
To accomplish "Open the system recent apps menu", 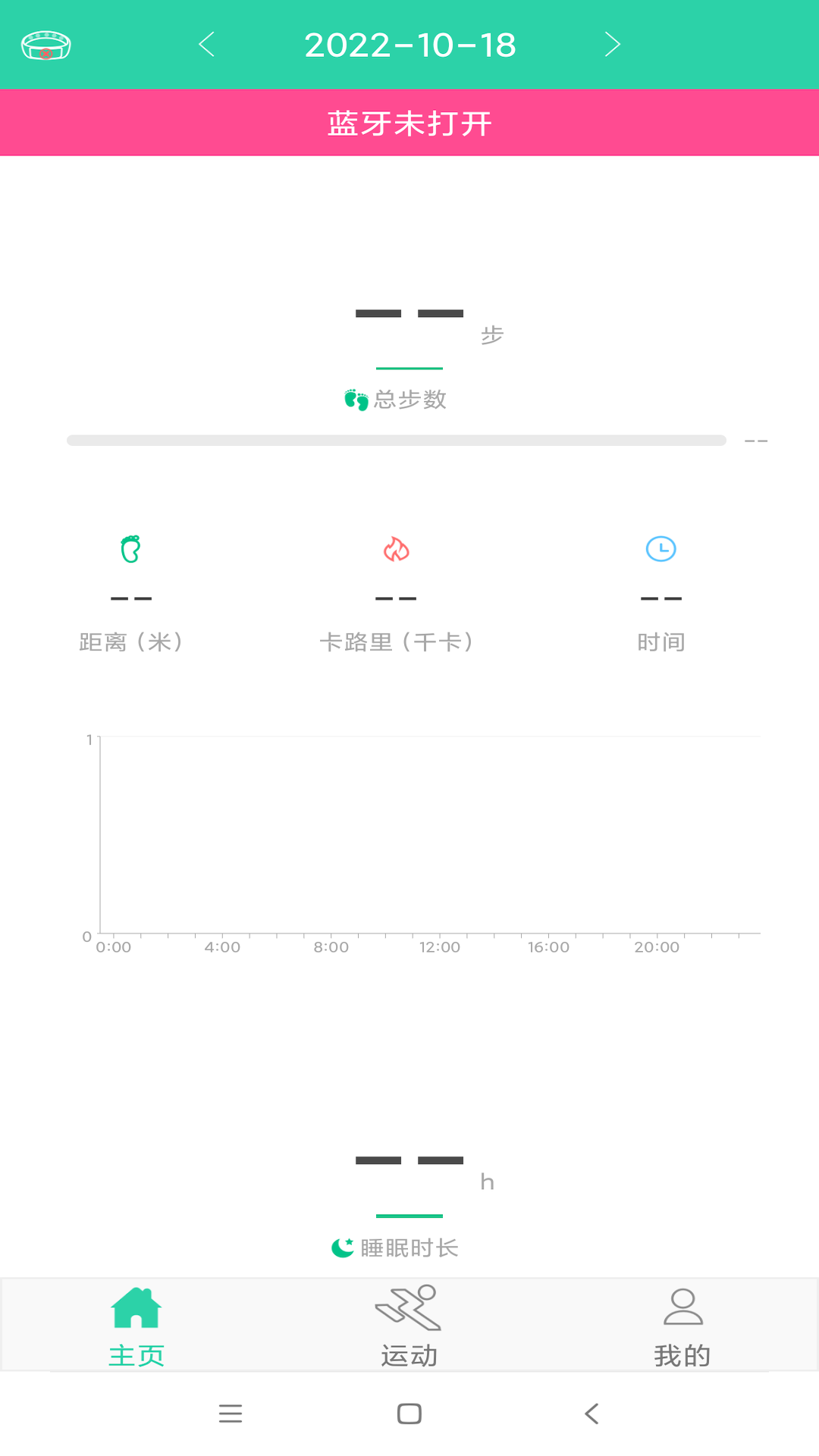I will (231, 1414).
